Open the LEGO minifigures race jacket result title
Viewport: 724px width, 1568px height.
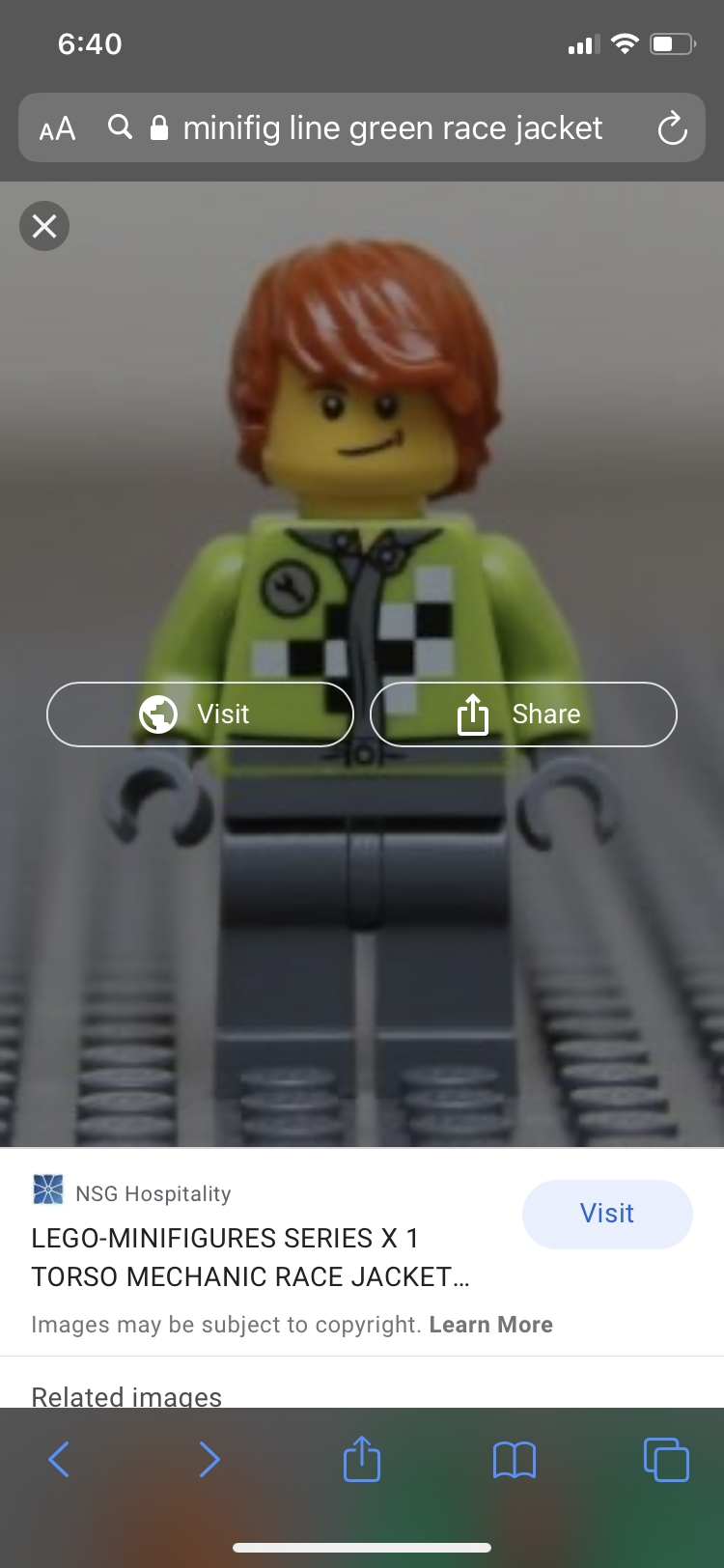(250, 1257)
